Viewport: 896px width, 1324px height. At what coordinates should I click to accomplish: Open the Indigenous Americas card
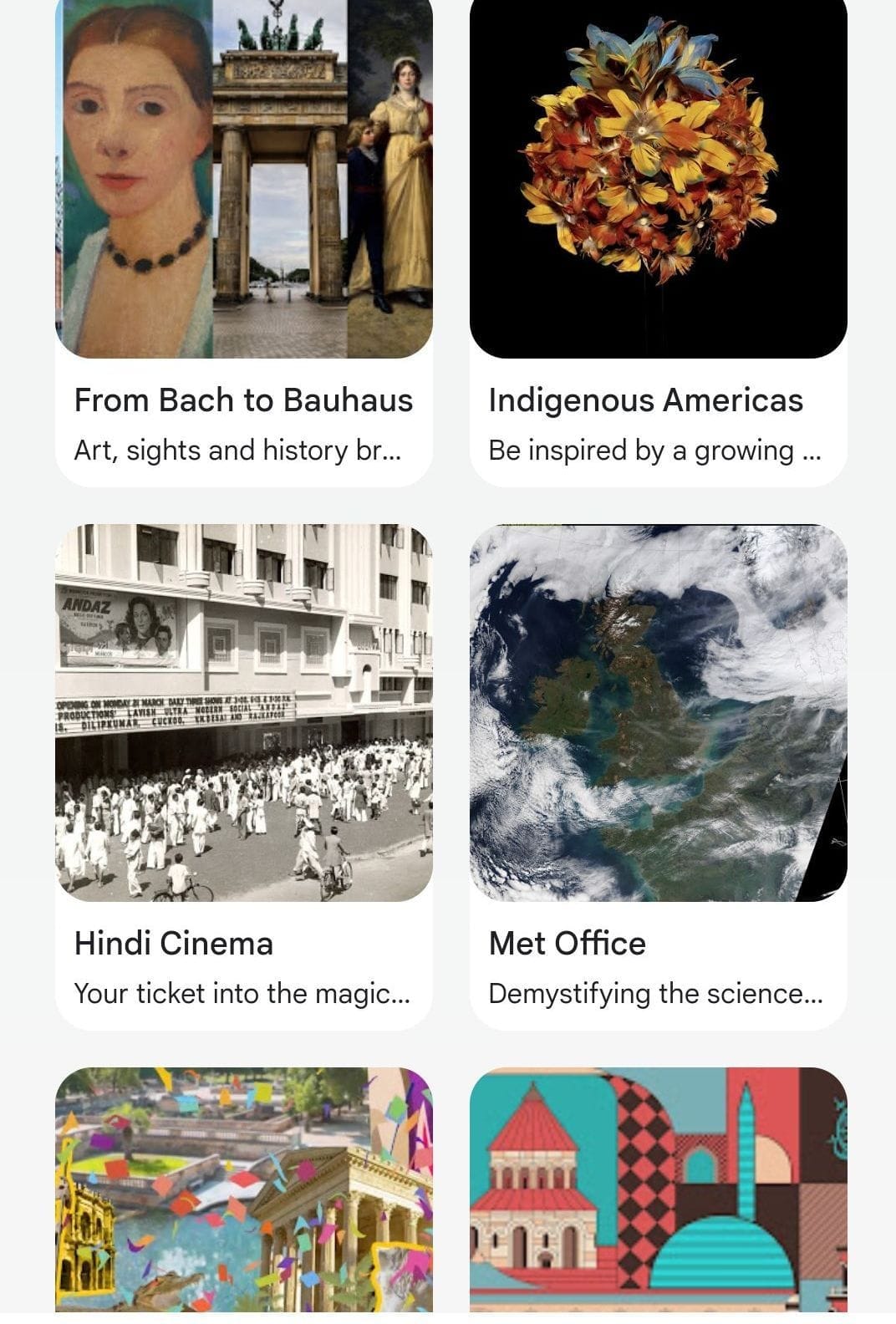pos(658,242)
